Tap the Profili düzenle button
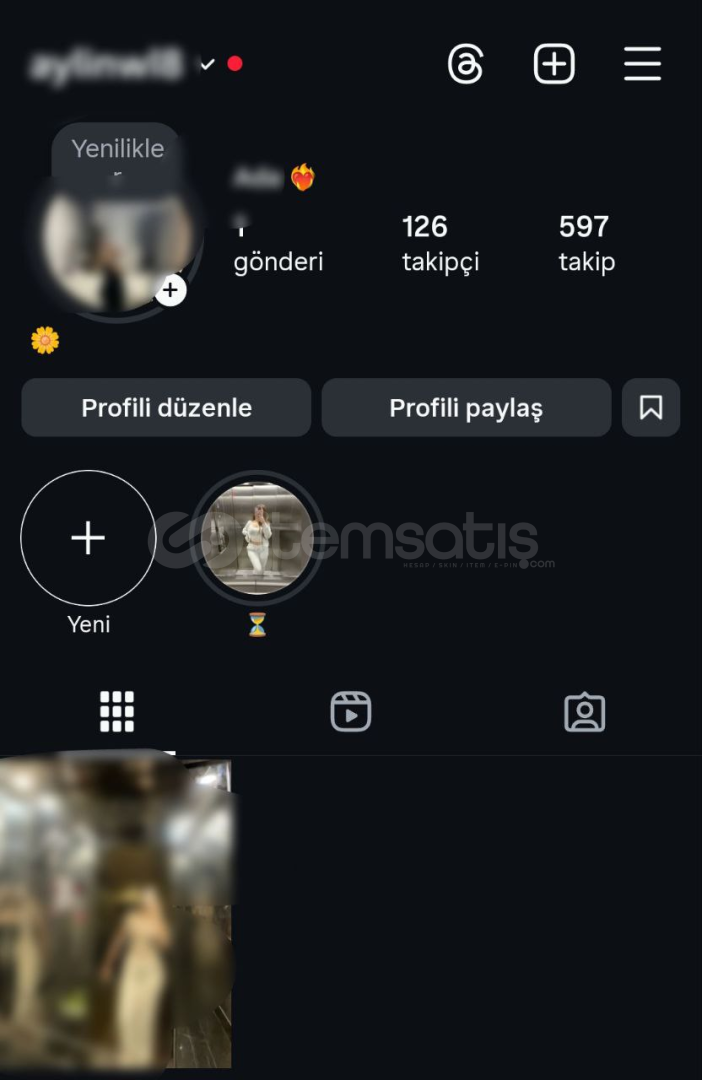This screenshot has height=1080, width=702. coord(166,408)
